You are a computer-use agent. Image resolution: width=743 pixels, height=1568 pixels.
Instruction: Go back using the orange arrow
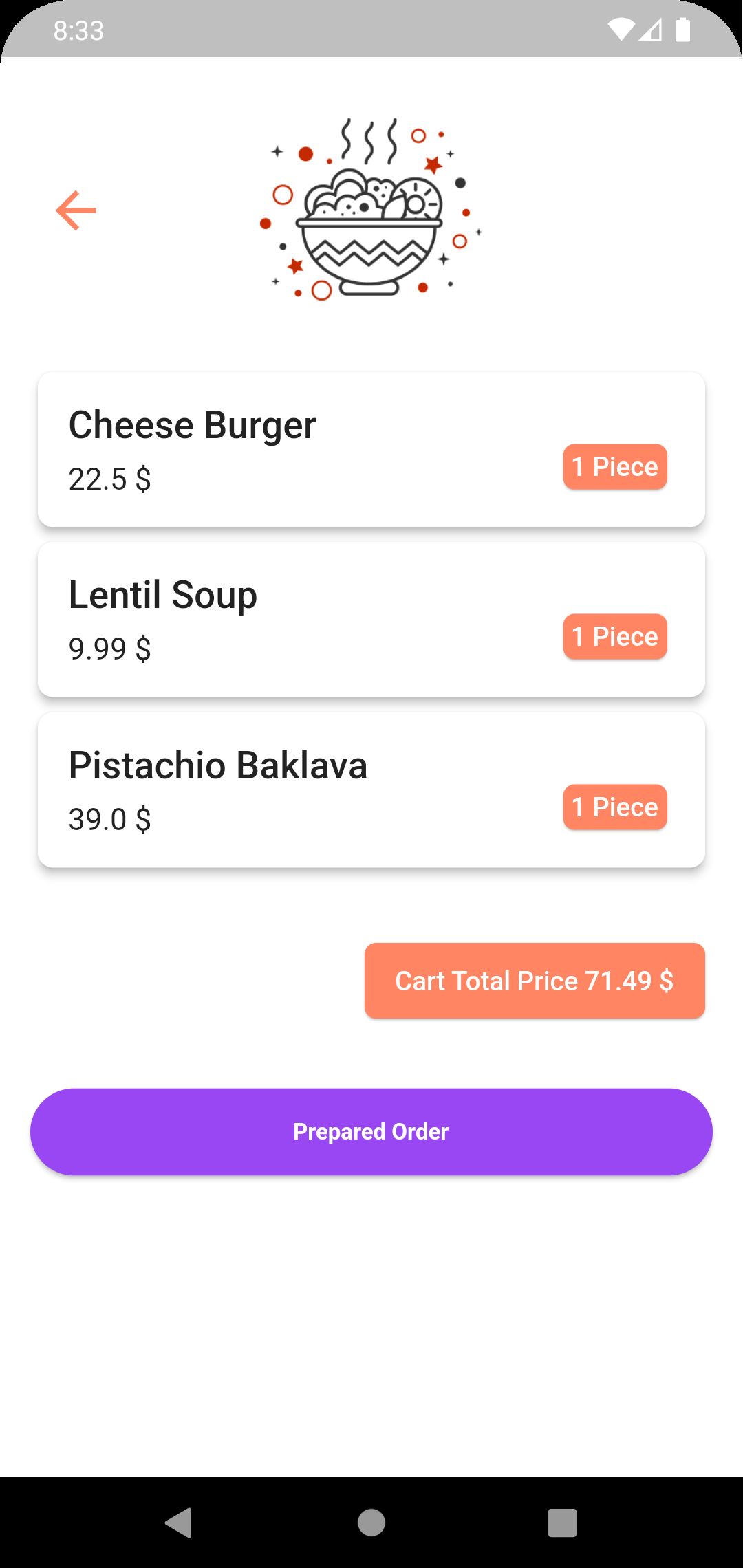[x=76, y=210]
